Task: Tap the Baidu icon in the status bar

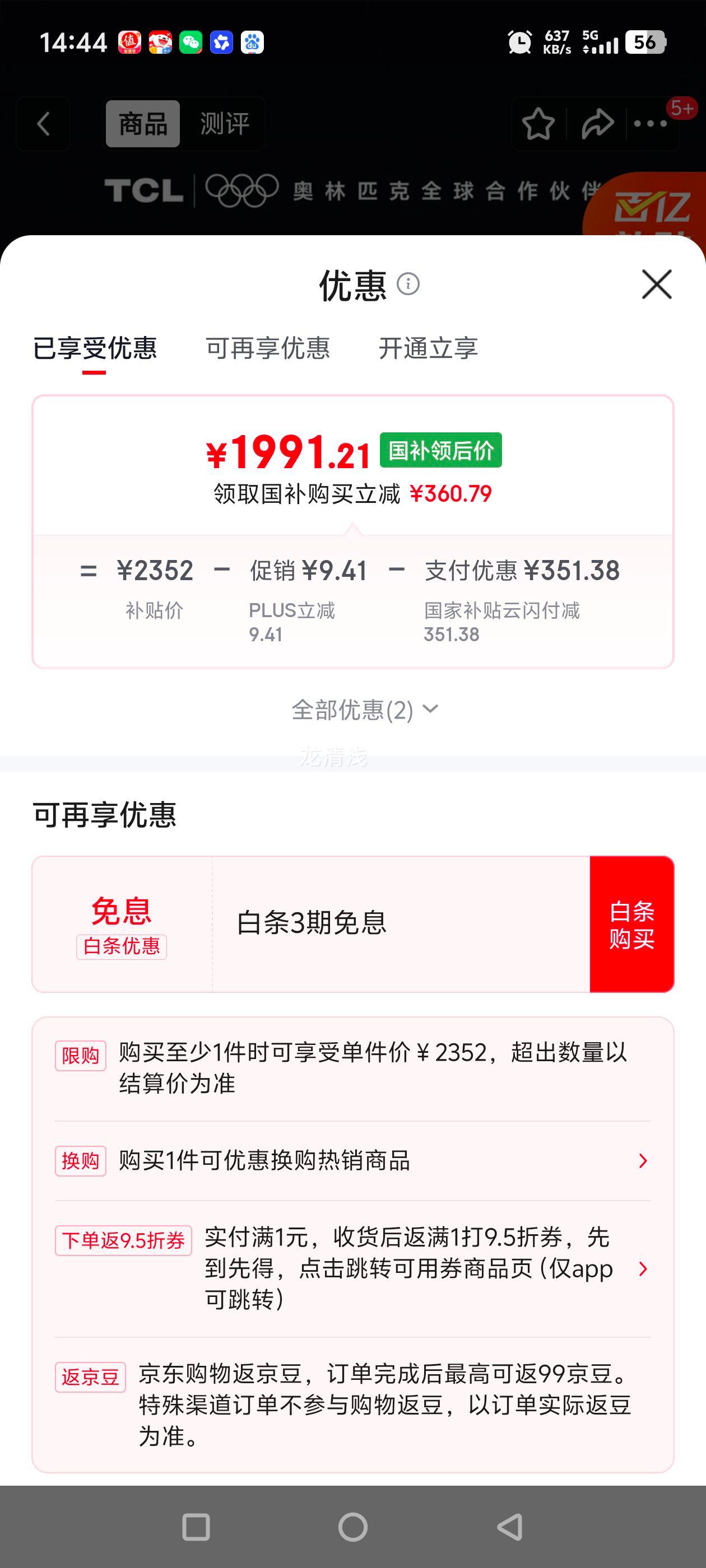Action: coord(254,43)
